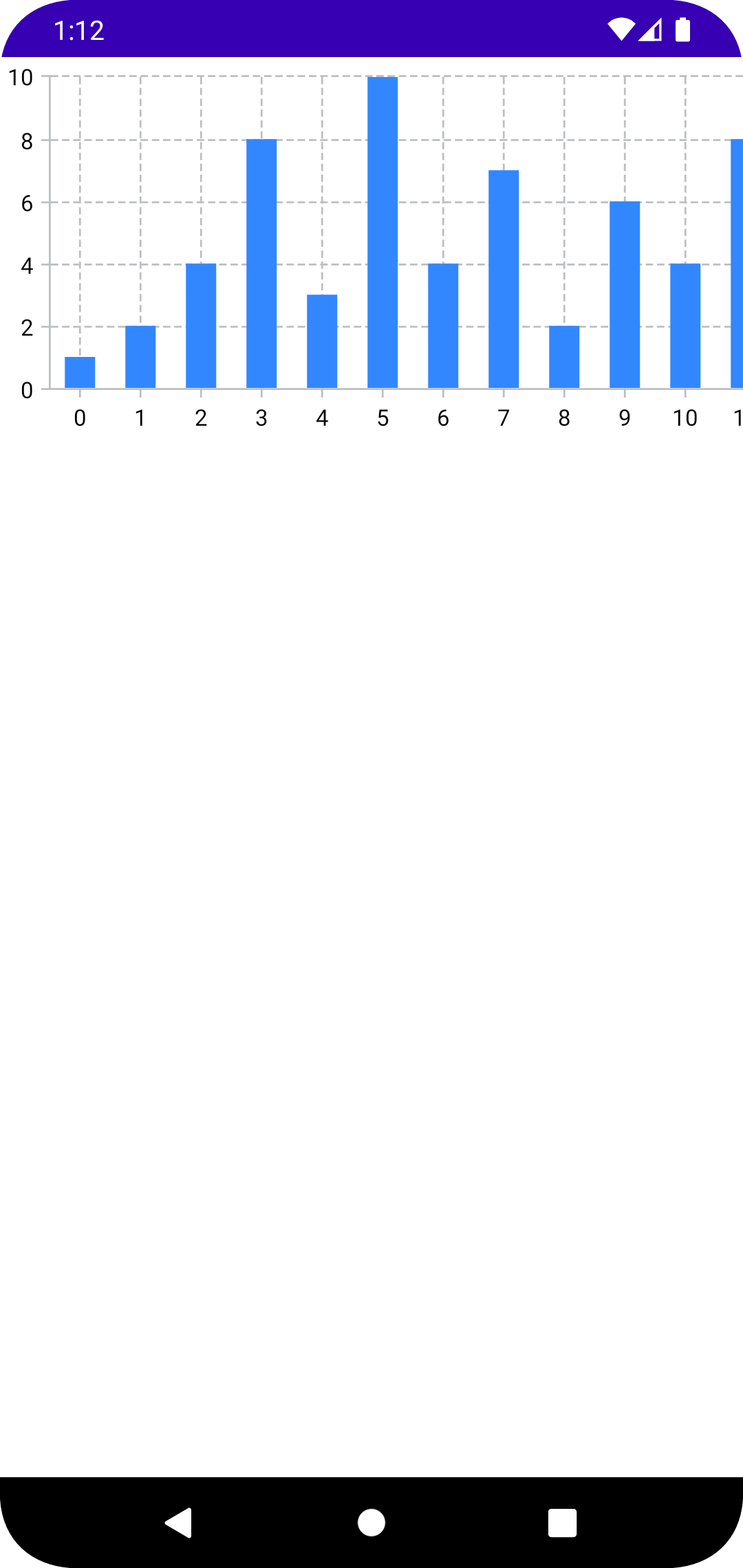The width and height of the screenshot is (743, 1568).
Task: Return to the home screen
Action: [x=371, y=1523]
